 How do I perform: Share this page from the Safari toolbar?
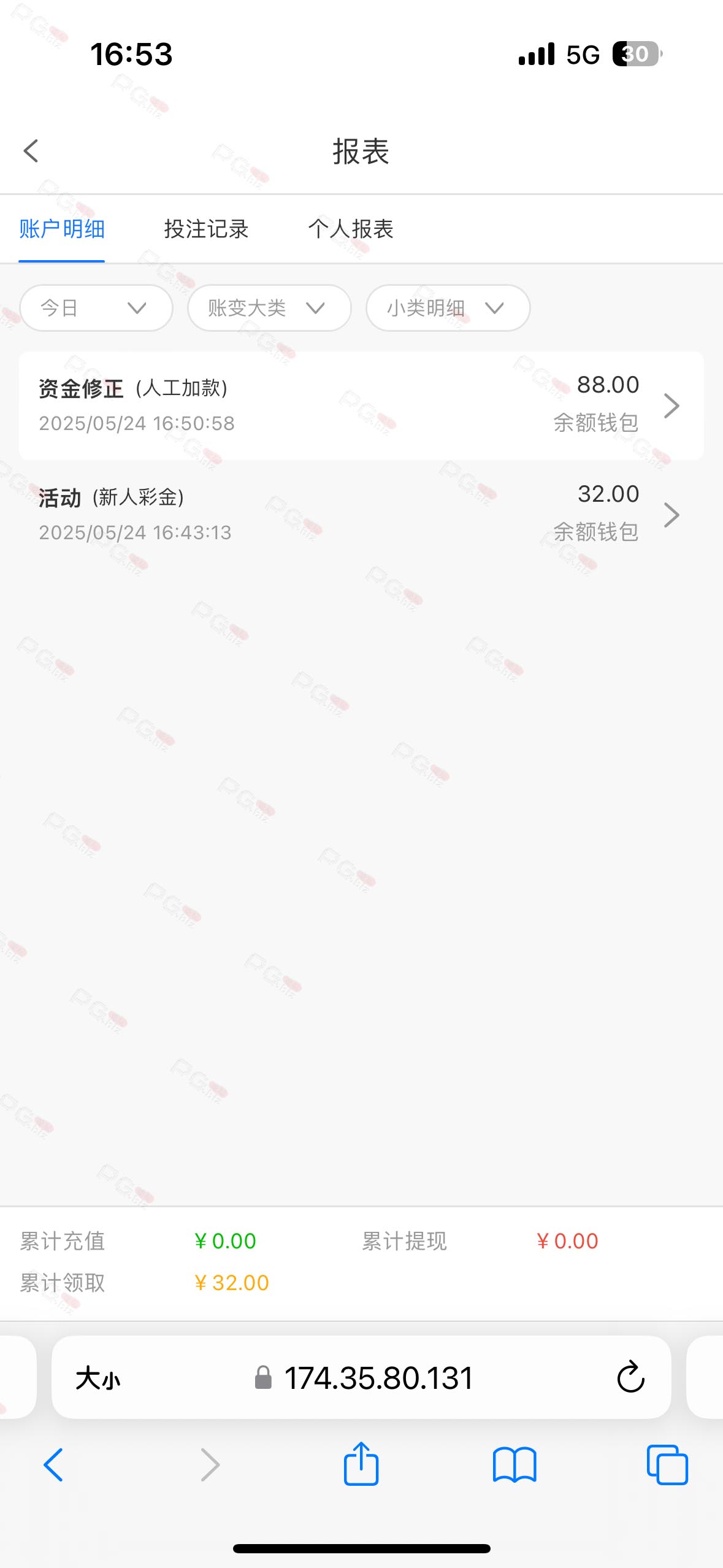click(361, 1464)
